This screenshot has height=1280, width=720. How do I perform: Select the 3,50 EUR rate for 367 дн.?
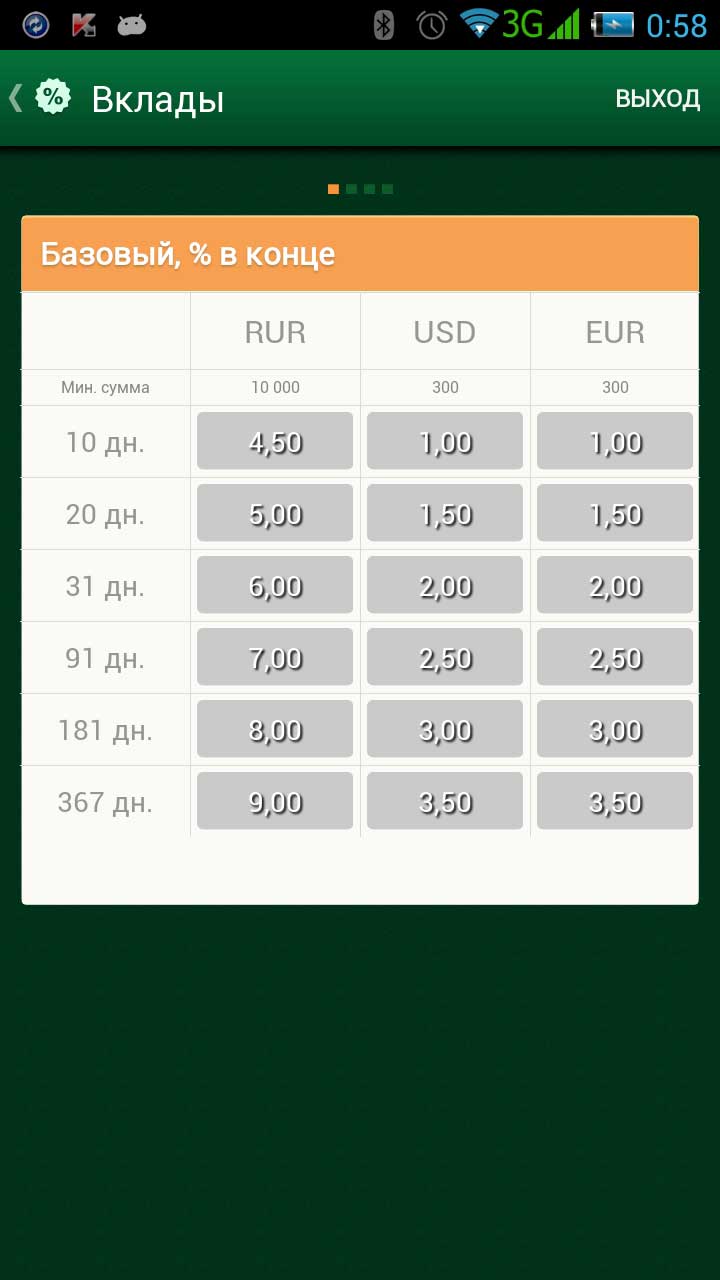point(615,801)
